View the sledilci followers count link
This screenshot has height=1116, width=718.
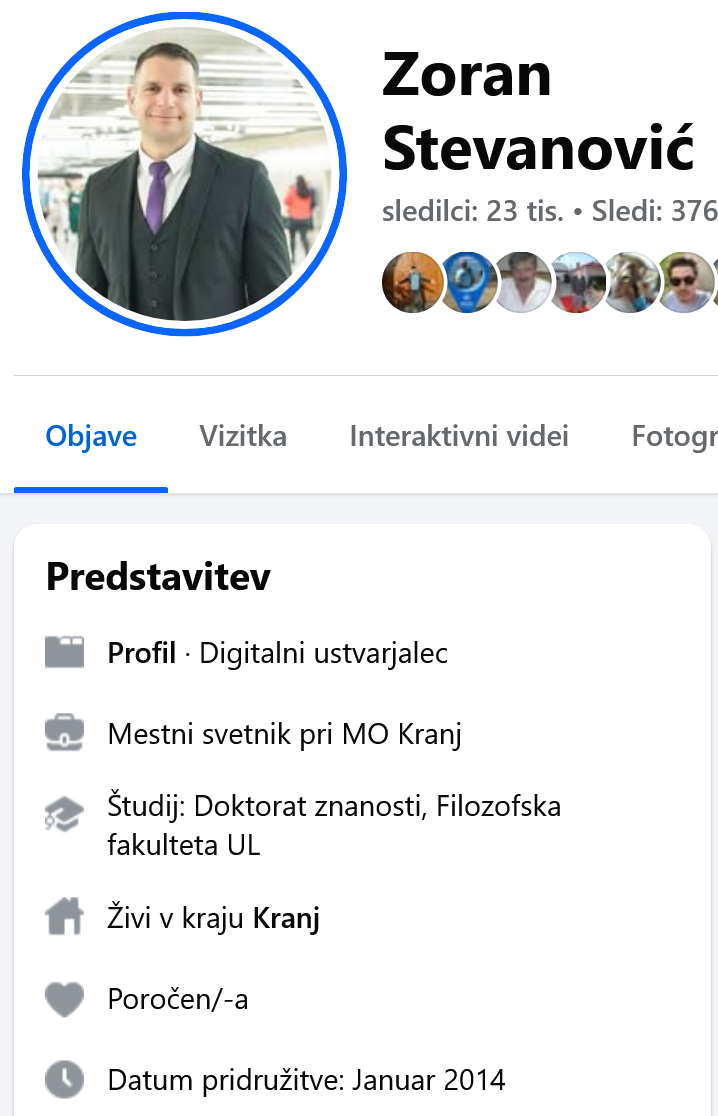coord(472,211)
